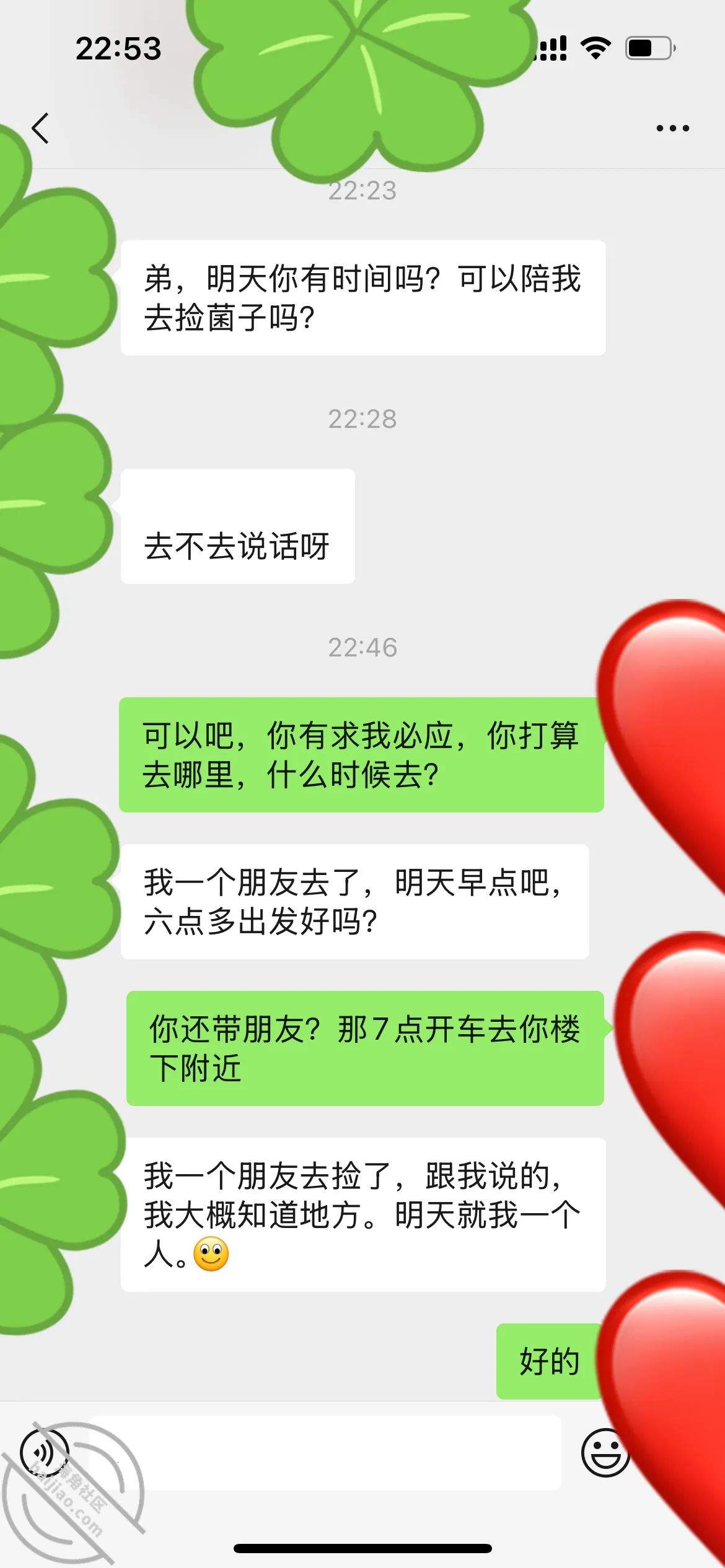Open the emoji picker smiley icon

pos(605,1453)
